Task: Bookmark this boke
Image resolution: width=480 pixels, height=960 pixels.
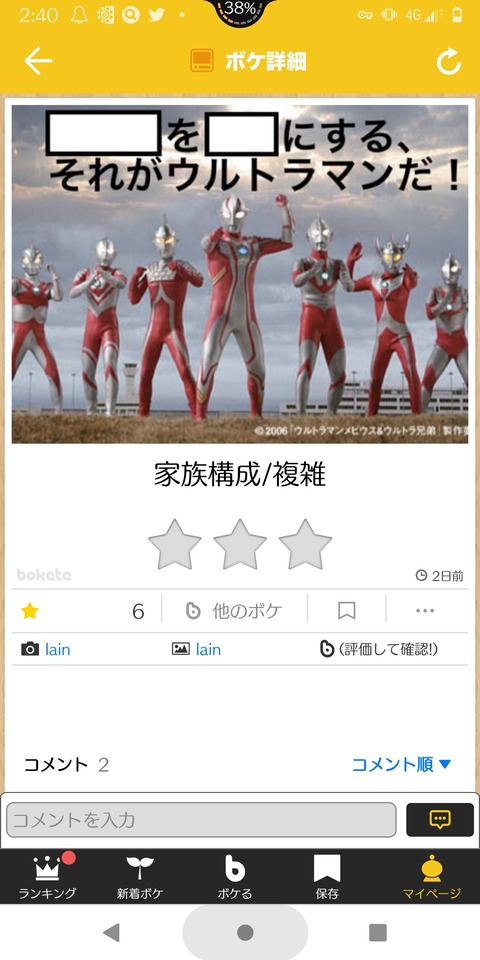Action: (x=347, y=610)
